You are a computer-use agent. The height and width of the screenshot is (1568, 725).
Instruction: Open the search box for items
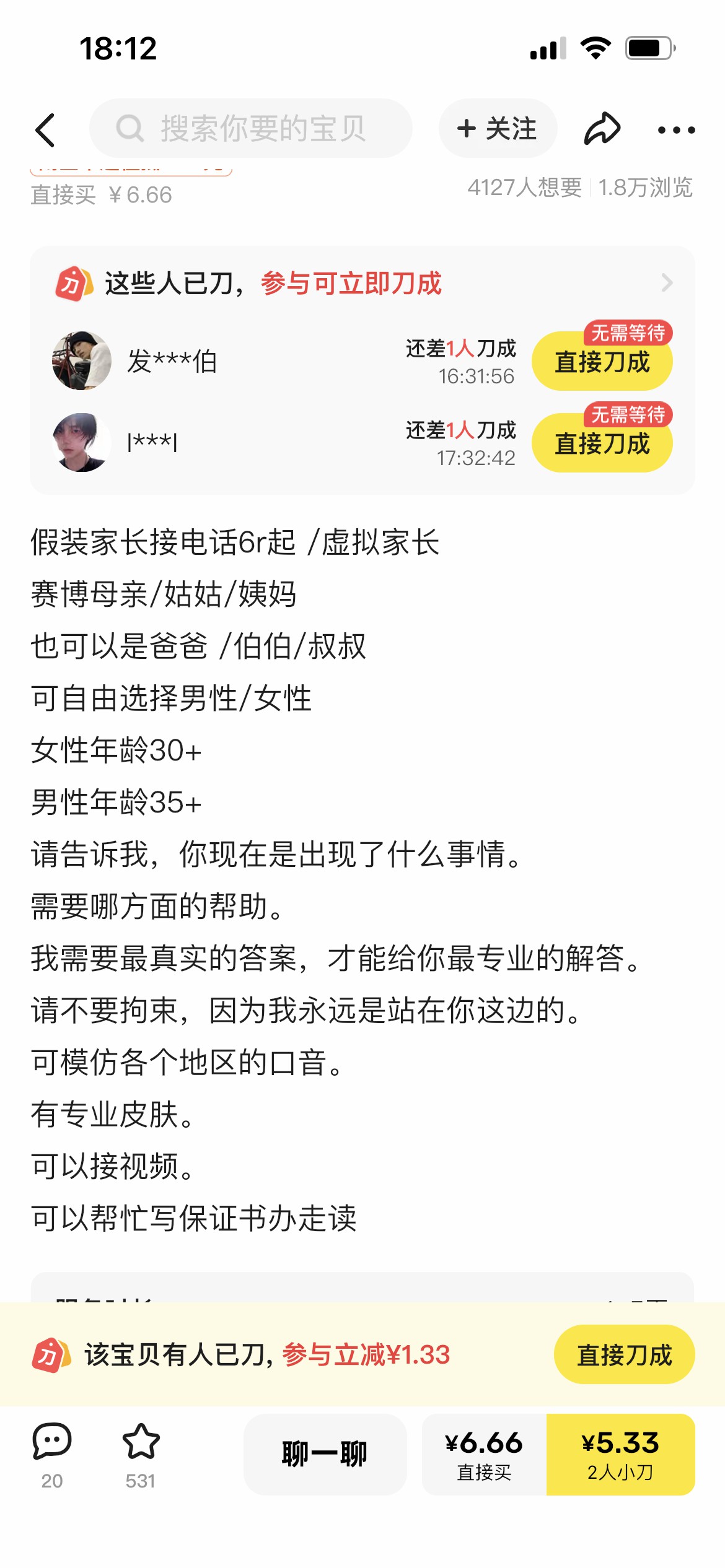pyautogui.click(x=251, y=128)
